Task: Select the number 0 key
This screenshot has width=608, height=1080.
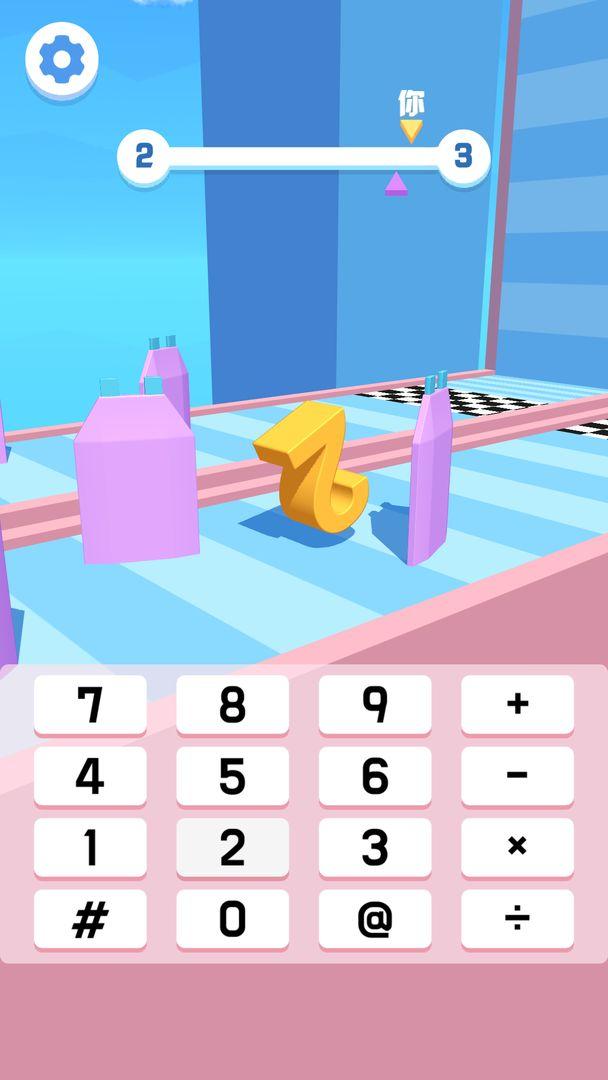Action: tap(232, 919)
